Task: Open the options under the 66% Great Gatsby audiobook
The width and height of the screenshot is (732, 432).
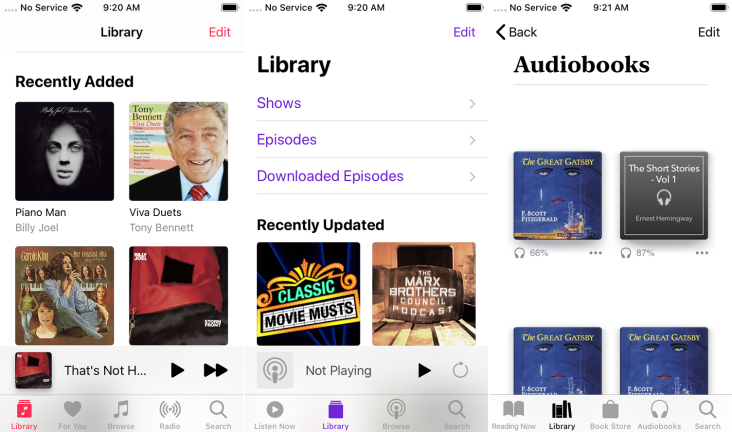Action: (x=596, y=253)
